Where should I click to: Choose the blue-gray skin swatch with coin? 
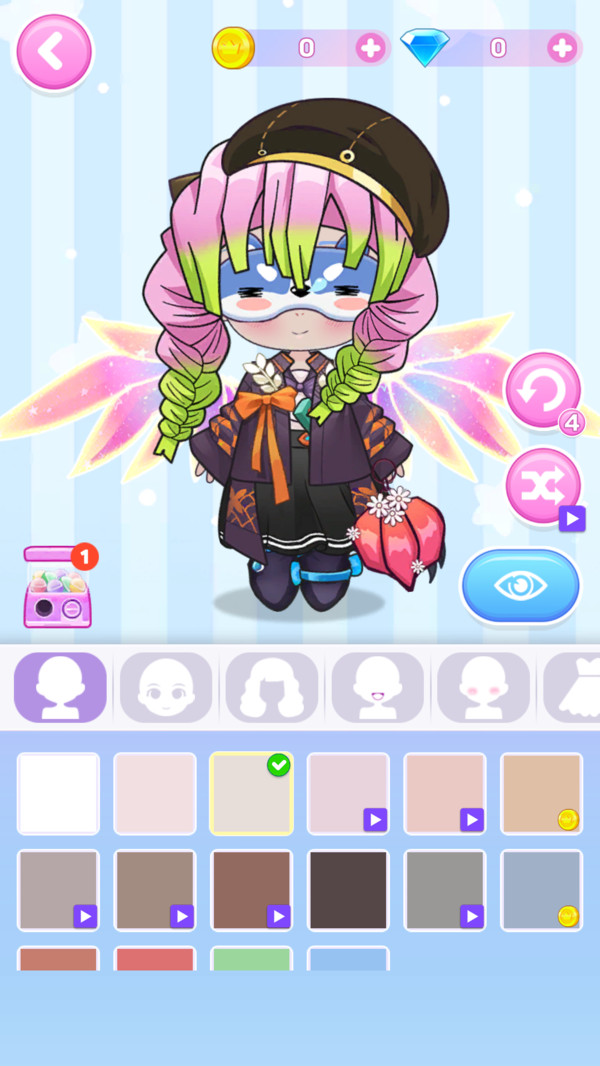pos(542,890)
